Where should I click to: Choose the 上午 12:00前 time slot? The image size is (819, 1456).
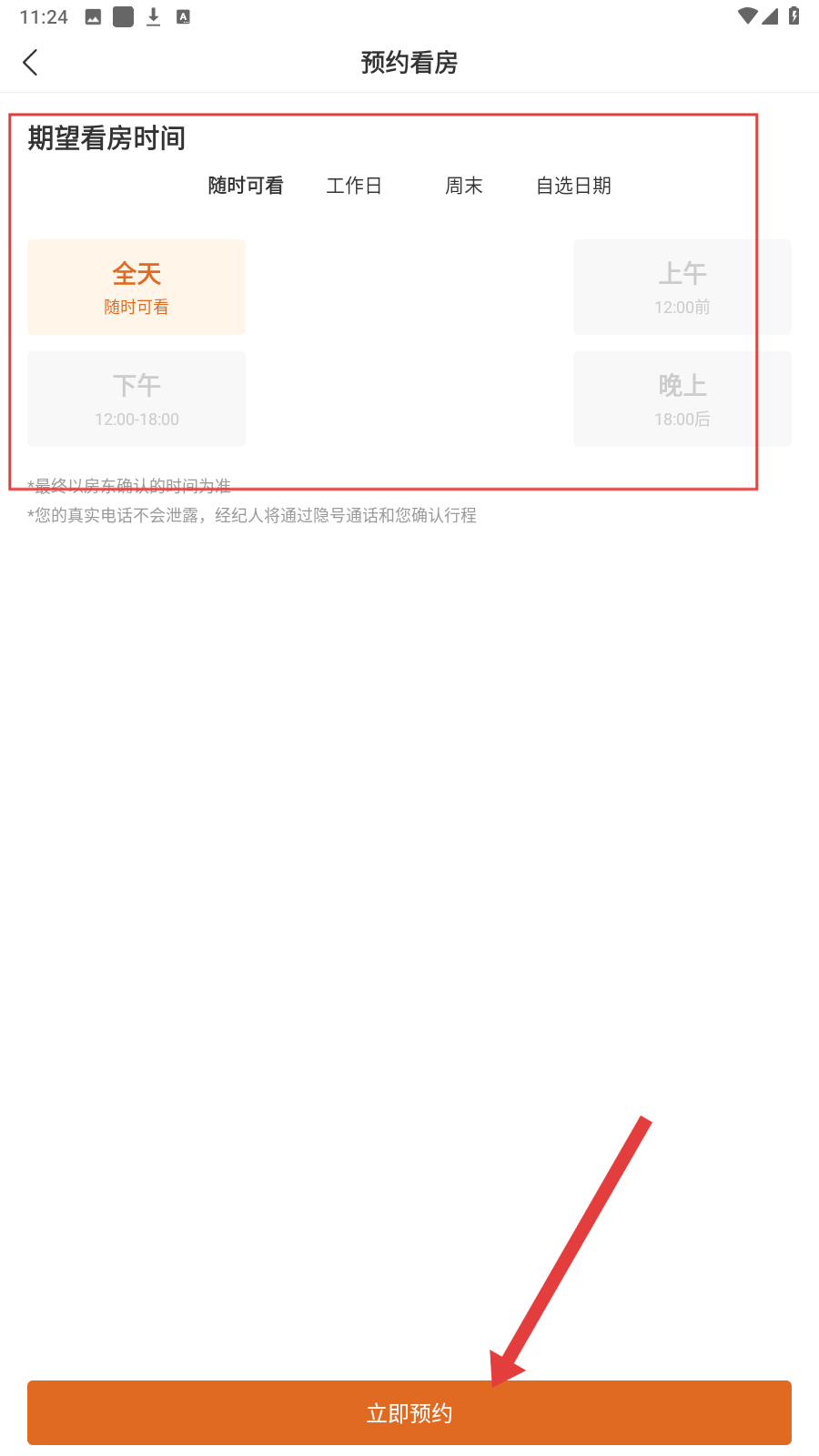click(682, 287)
